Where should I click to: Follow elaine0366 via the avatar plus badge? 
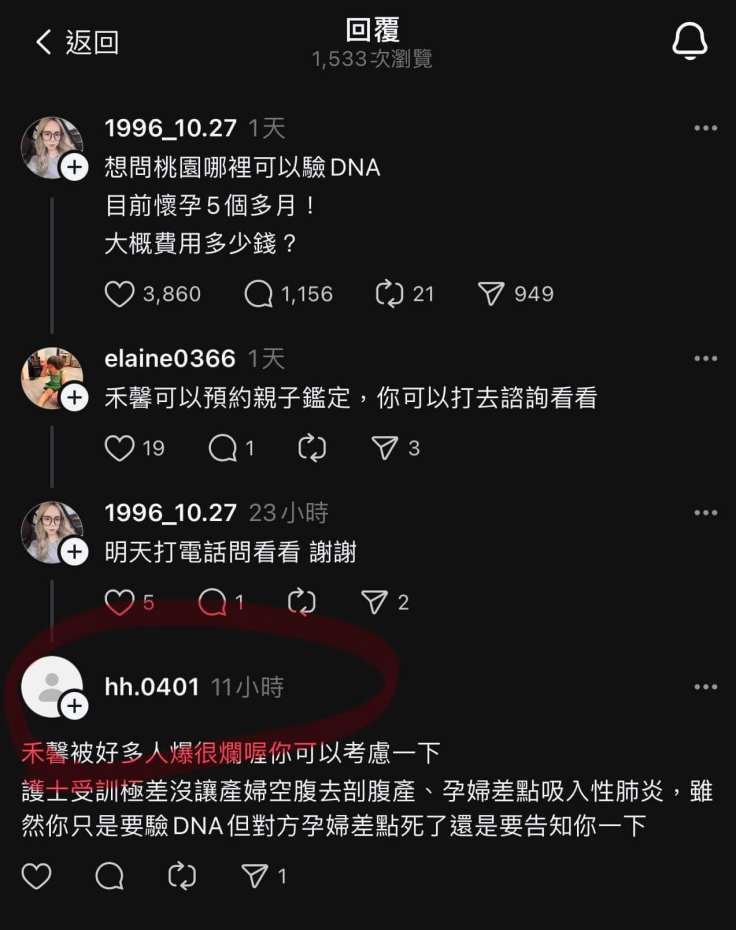pyautogui.click(x=74, y=398)
